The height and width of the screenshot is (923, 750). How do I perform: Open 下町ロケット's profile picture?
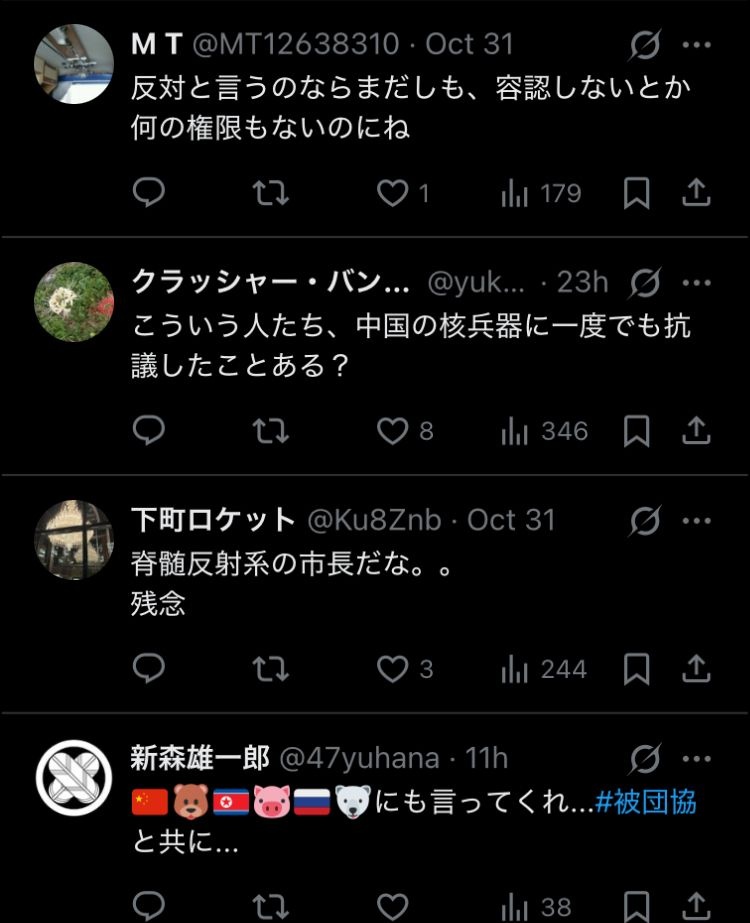click(x=74, y=539)
